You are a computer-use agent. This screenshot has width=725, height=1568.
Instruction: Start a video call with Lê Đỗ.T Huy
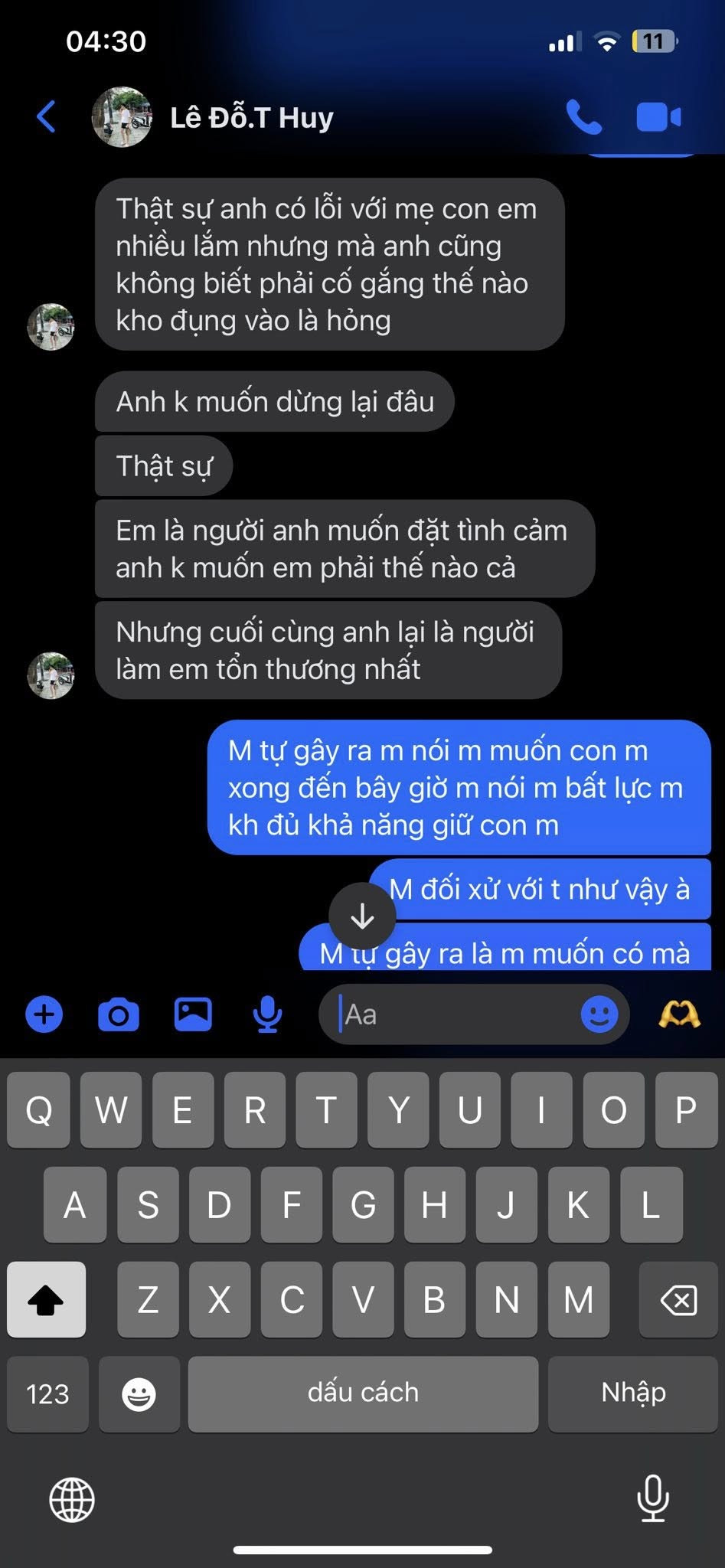click(658, 117)
